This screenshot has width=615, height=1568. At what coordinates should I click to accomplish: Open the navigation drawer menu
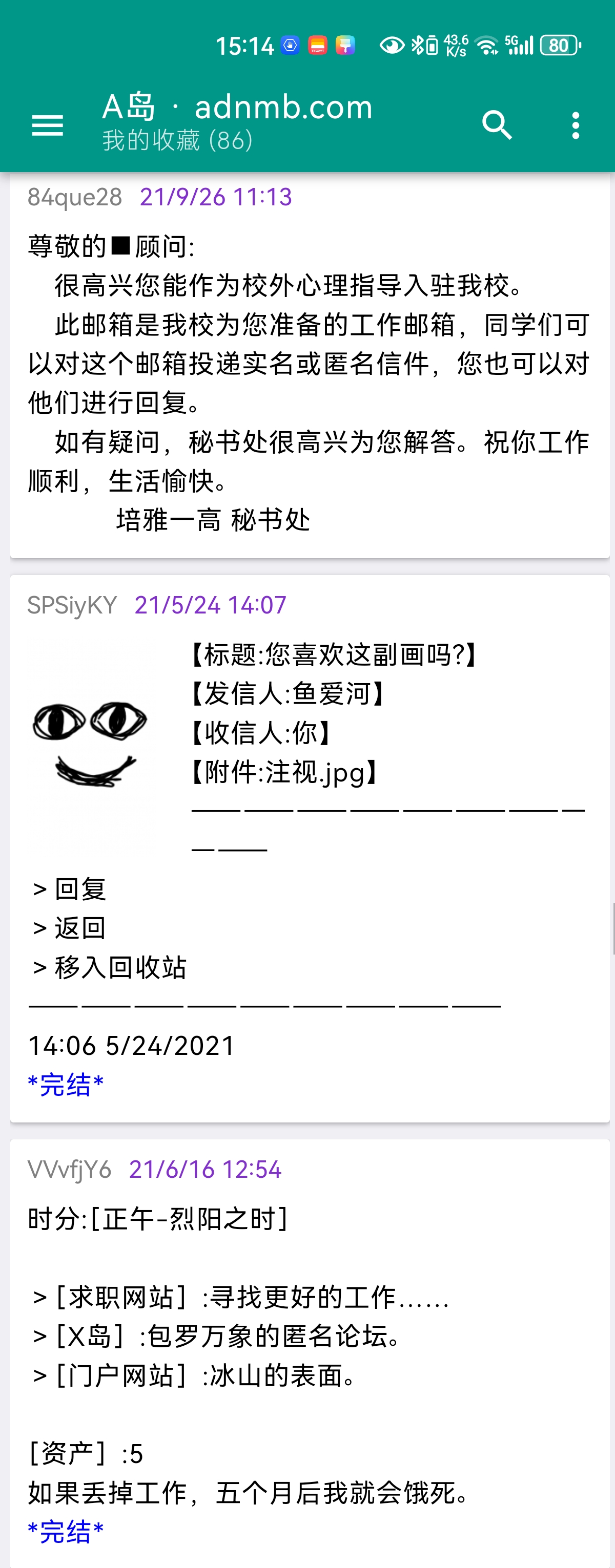coord(48,125)
